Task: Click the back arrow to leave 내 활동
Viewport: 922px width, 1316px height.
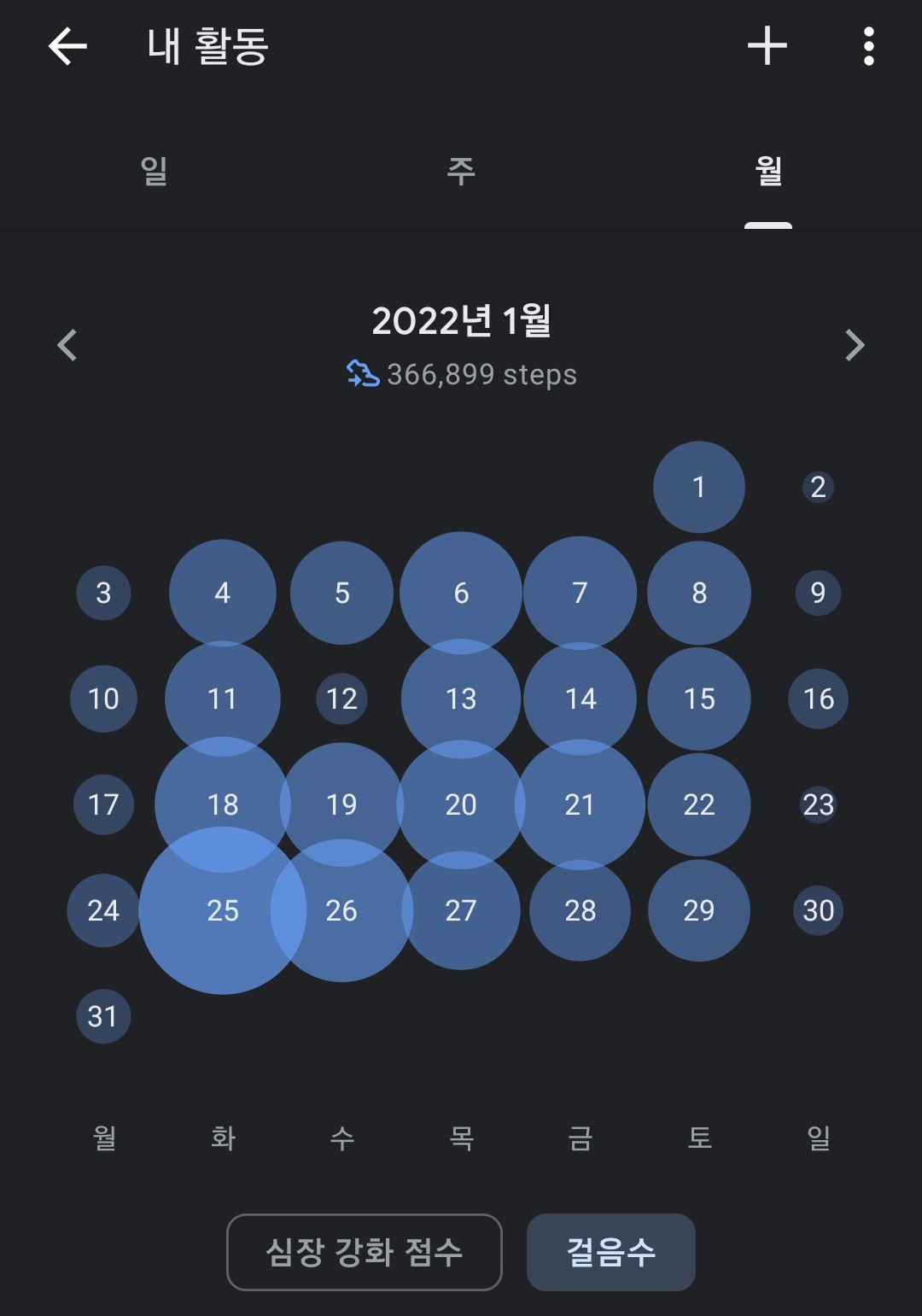Action: tap(65, 46)
